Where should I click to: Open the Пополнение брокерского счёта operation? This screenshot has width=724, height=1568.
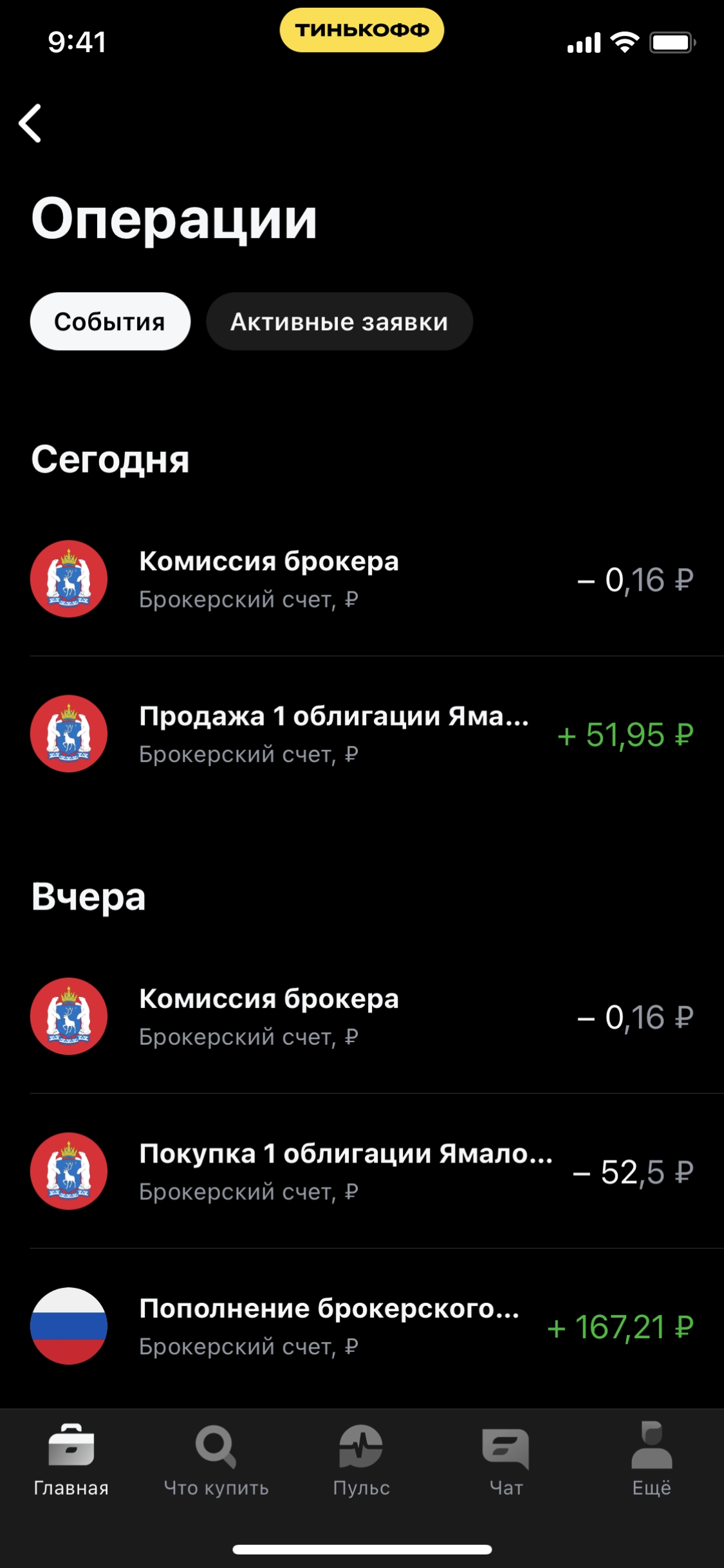[x=360, y=1327]
